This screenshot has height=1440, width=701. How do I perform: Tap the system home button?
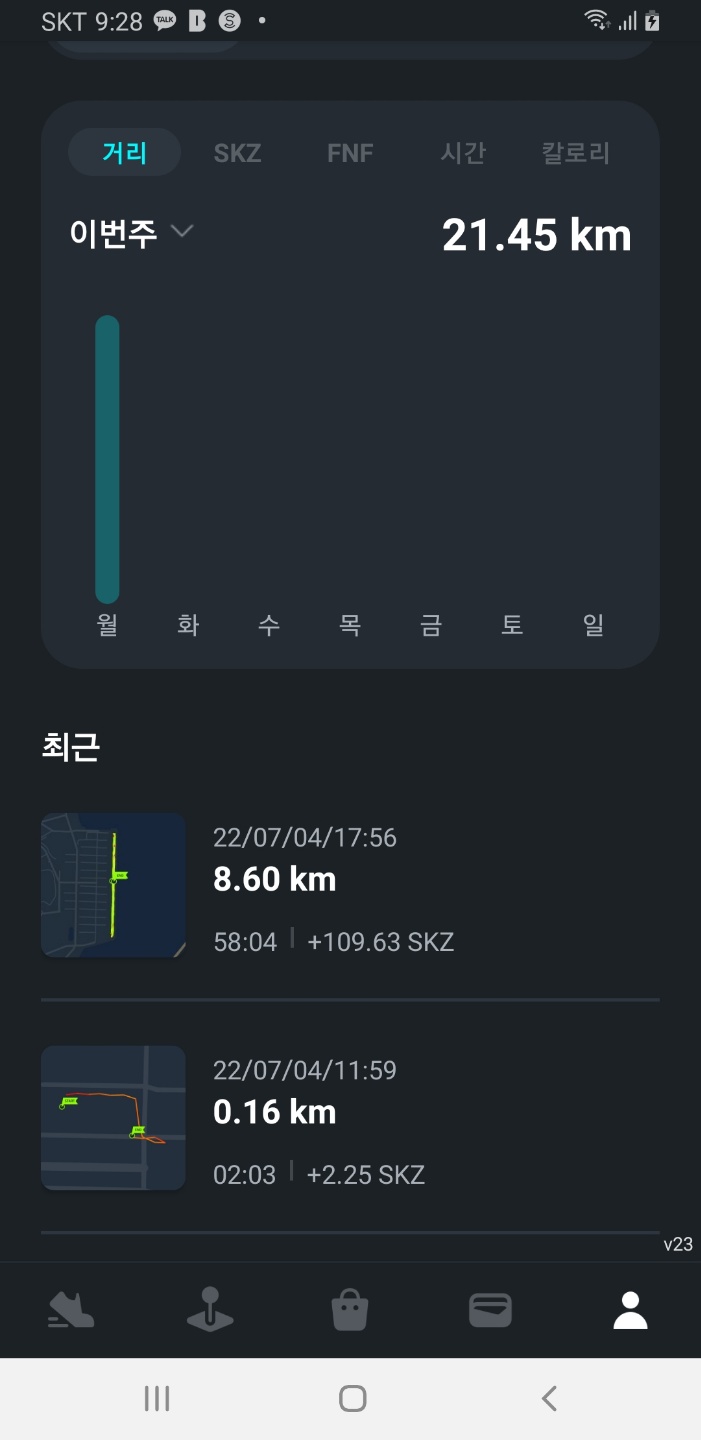352,1398
